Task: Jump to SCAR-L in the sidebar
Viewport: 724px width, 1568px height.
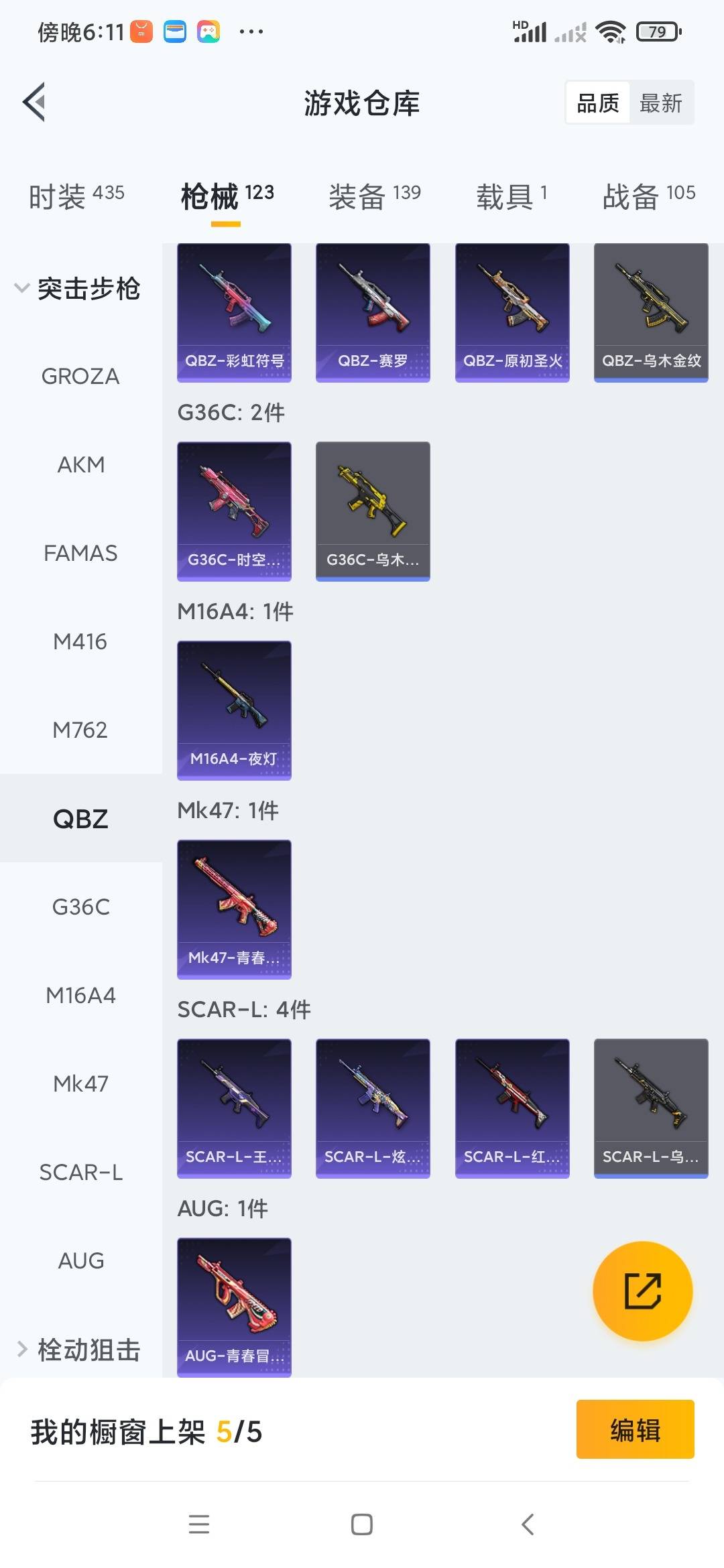Action: (x=80, y=1173)
